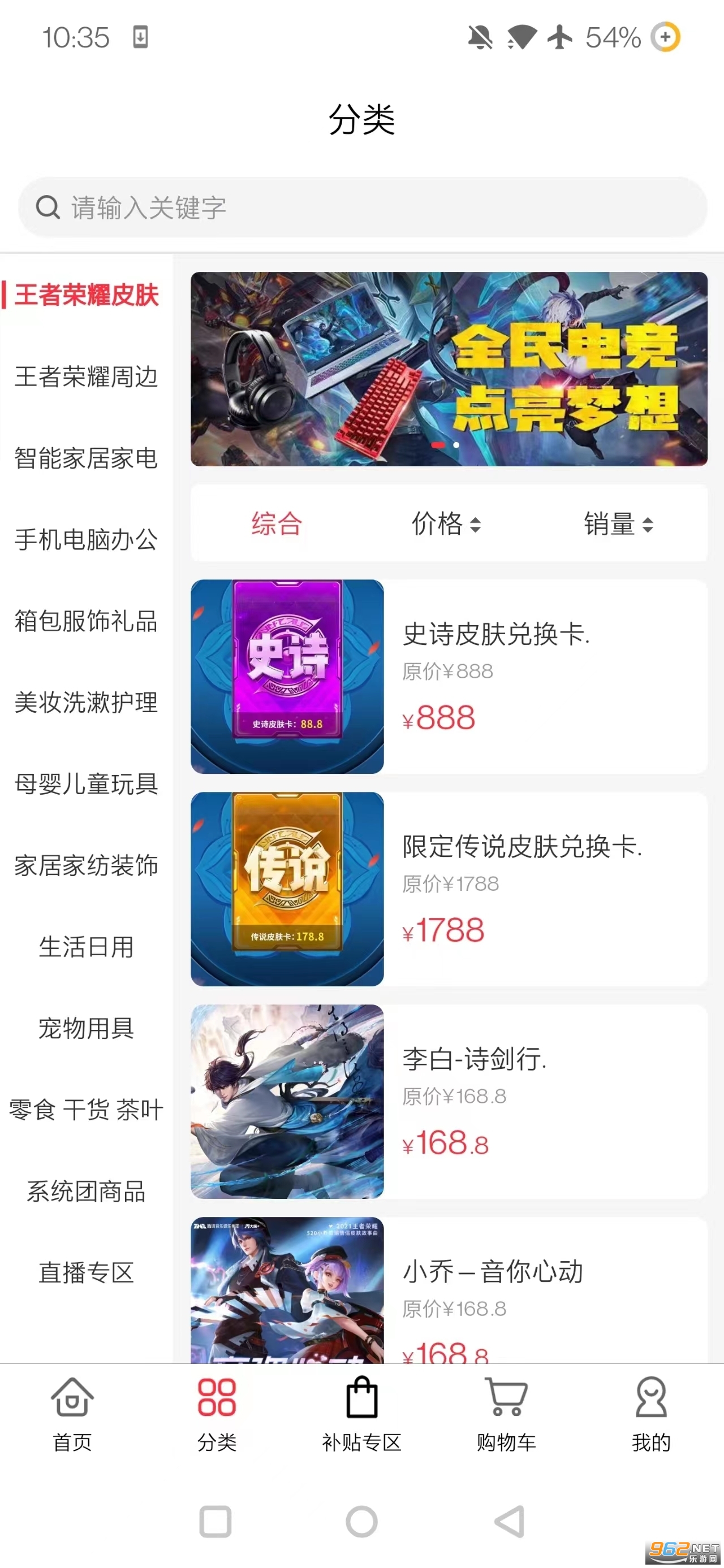Image resolution: width=724 pixels, height=1568 pixels.
Task: Open the 小乔—音你心动 skin listing
Action: click(449, 1290)
